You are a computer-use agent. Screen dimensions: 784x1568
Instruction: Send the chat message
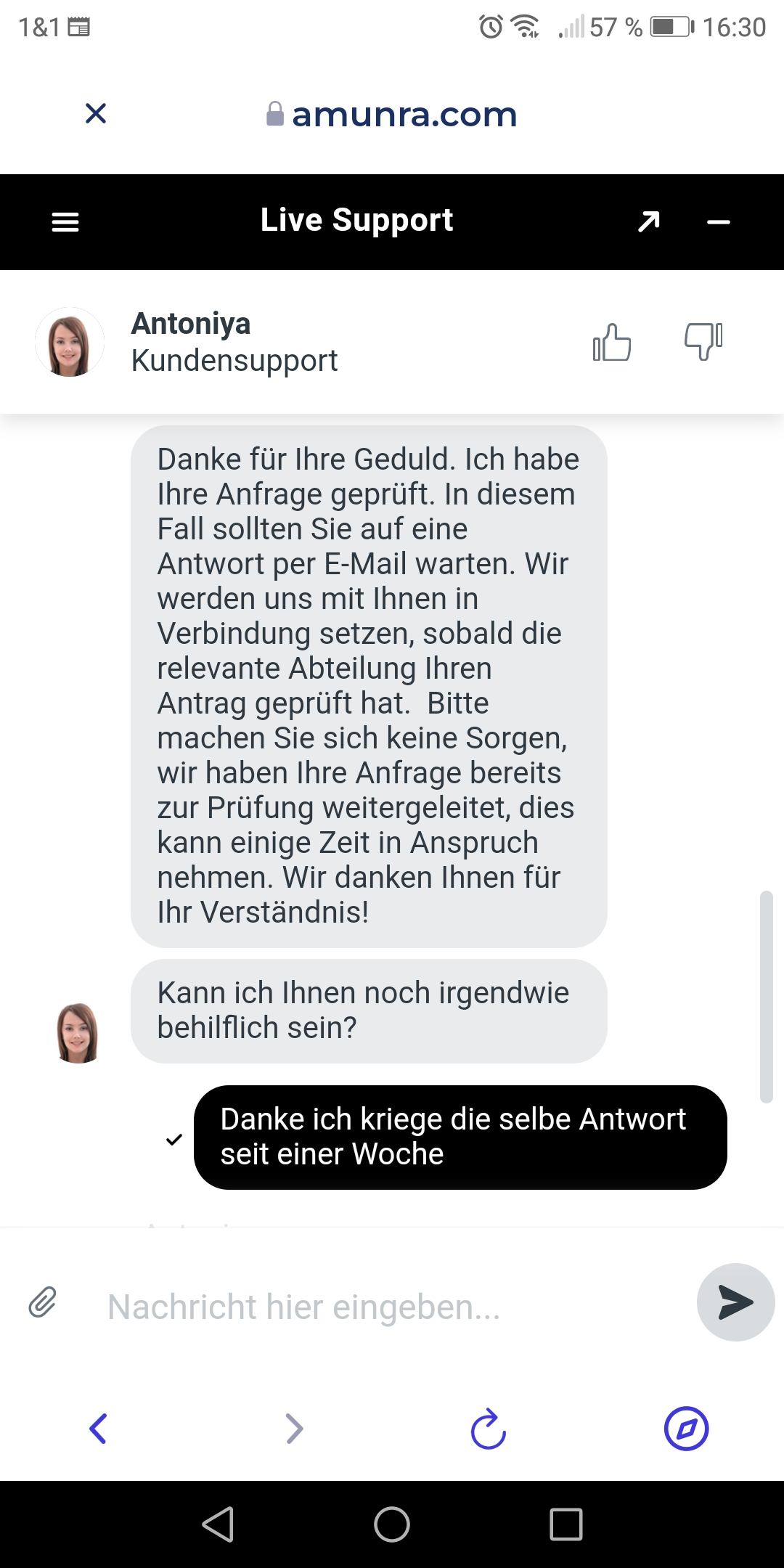pos(735,1302)
